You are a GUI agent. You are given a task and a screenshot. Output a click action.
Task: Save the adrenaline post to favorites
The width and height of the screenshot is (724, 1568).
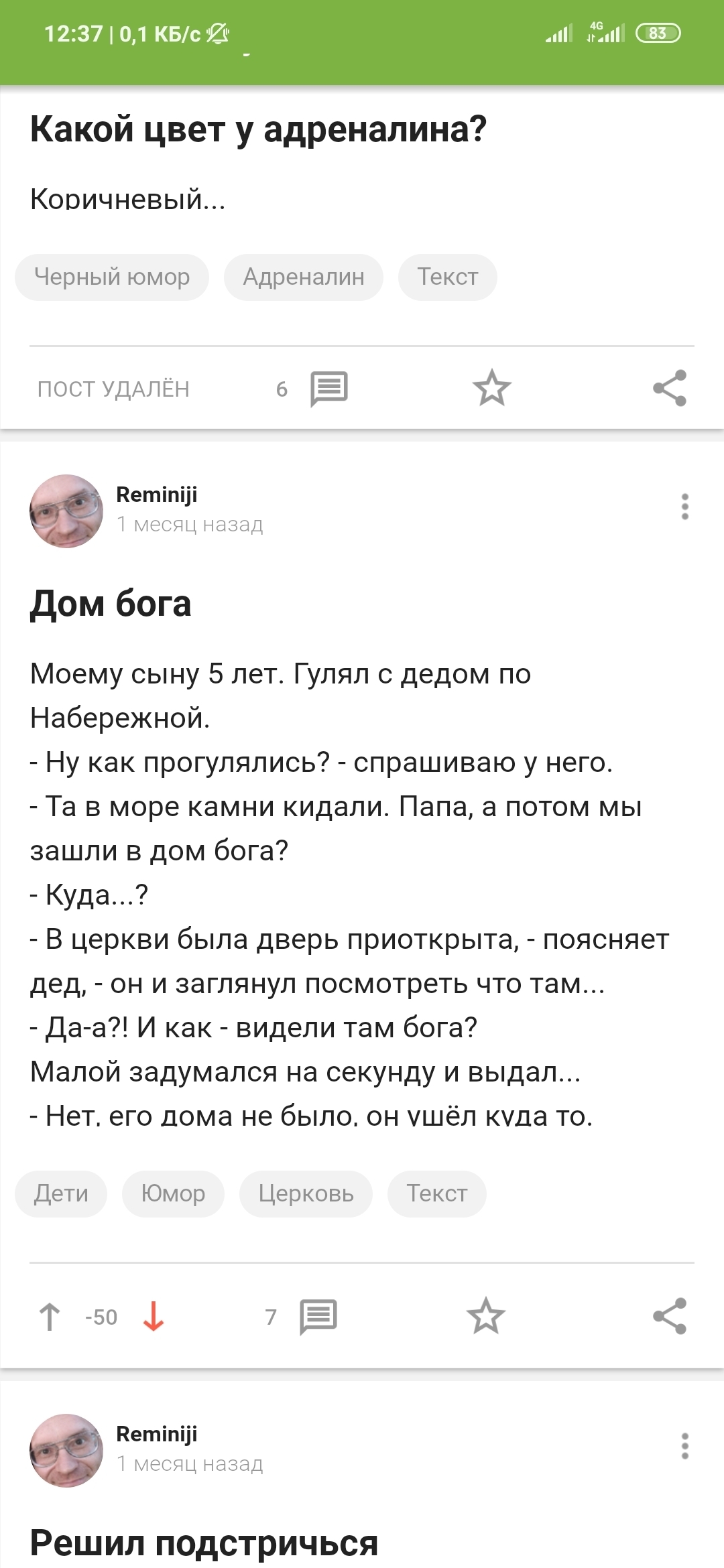491,388
